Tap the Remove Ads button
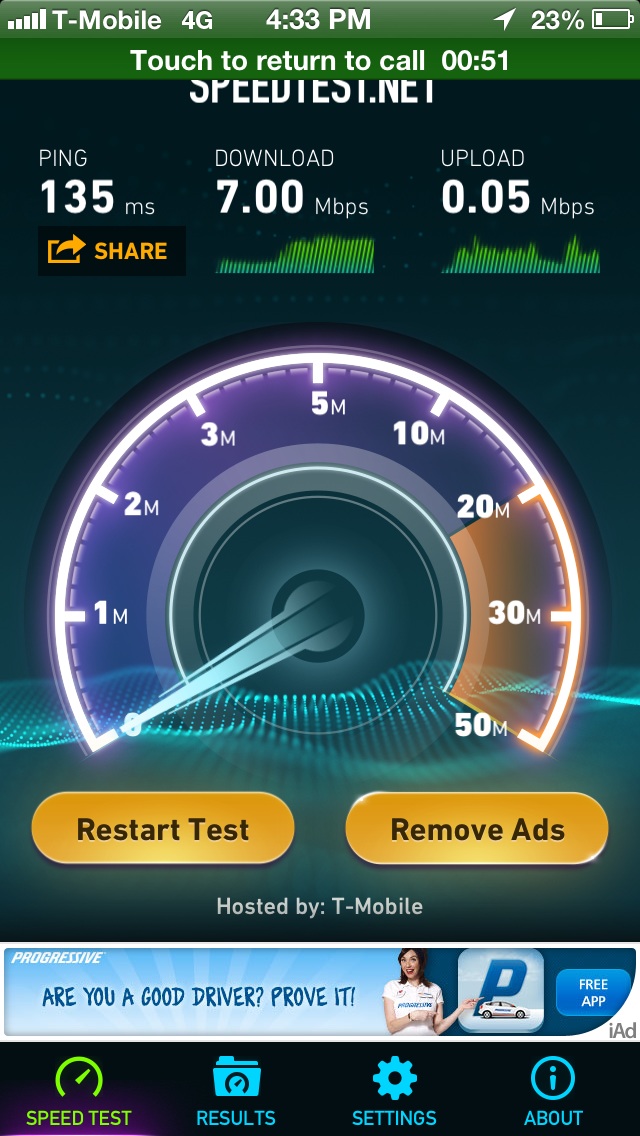Viewport: 640px width, 1136px height. click(477, 829)
